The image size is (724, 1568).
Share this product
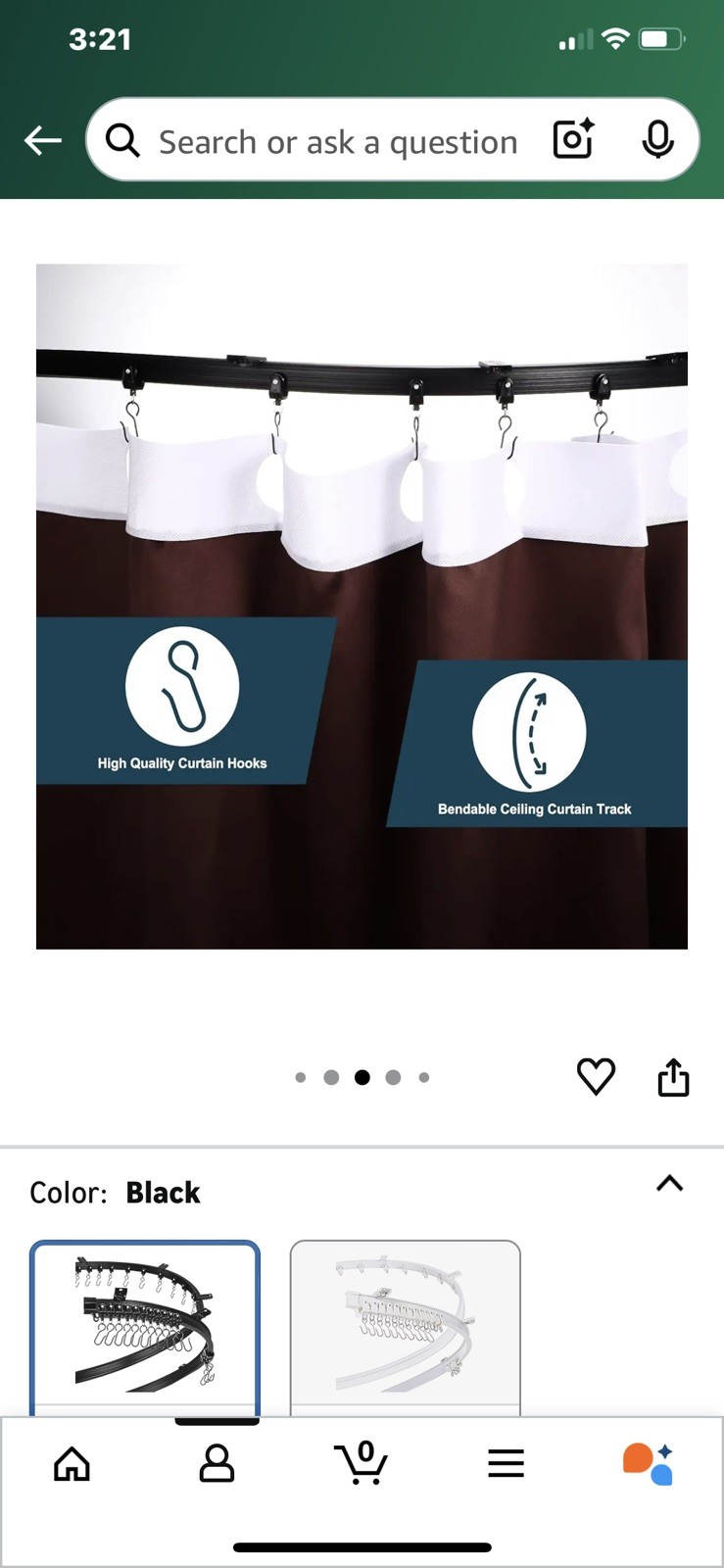[x=673, y=1076]
